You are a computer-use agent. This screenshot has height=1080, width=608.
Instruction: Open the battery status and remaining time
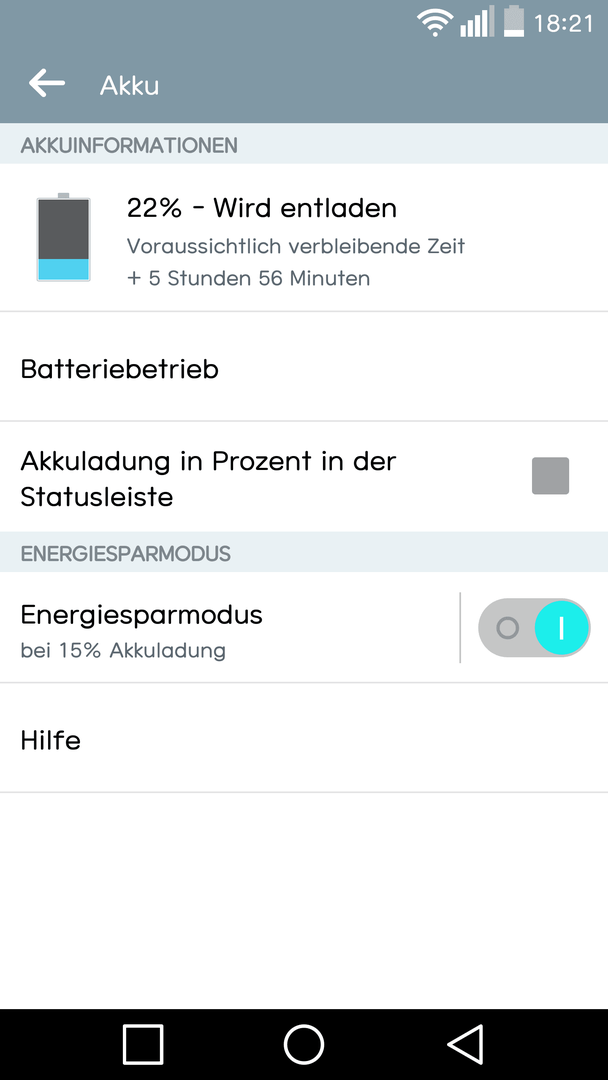(304, 238)
